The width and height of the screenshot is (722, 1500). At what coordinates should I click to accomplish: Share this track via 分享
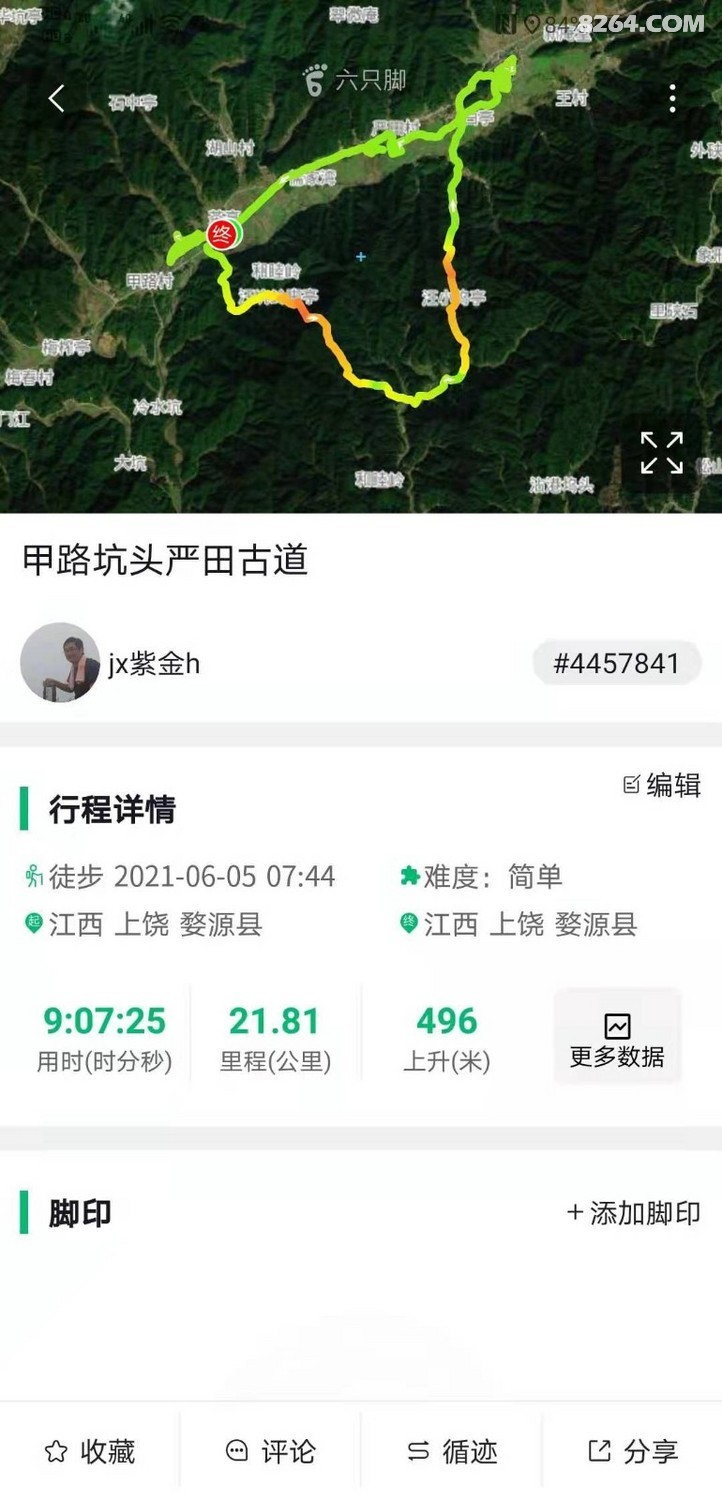pyautogui.click(x=632, y=1451)
